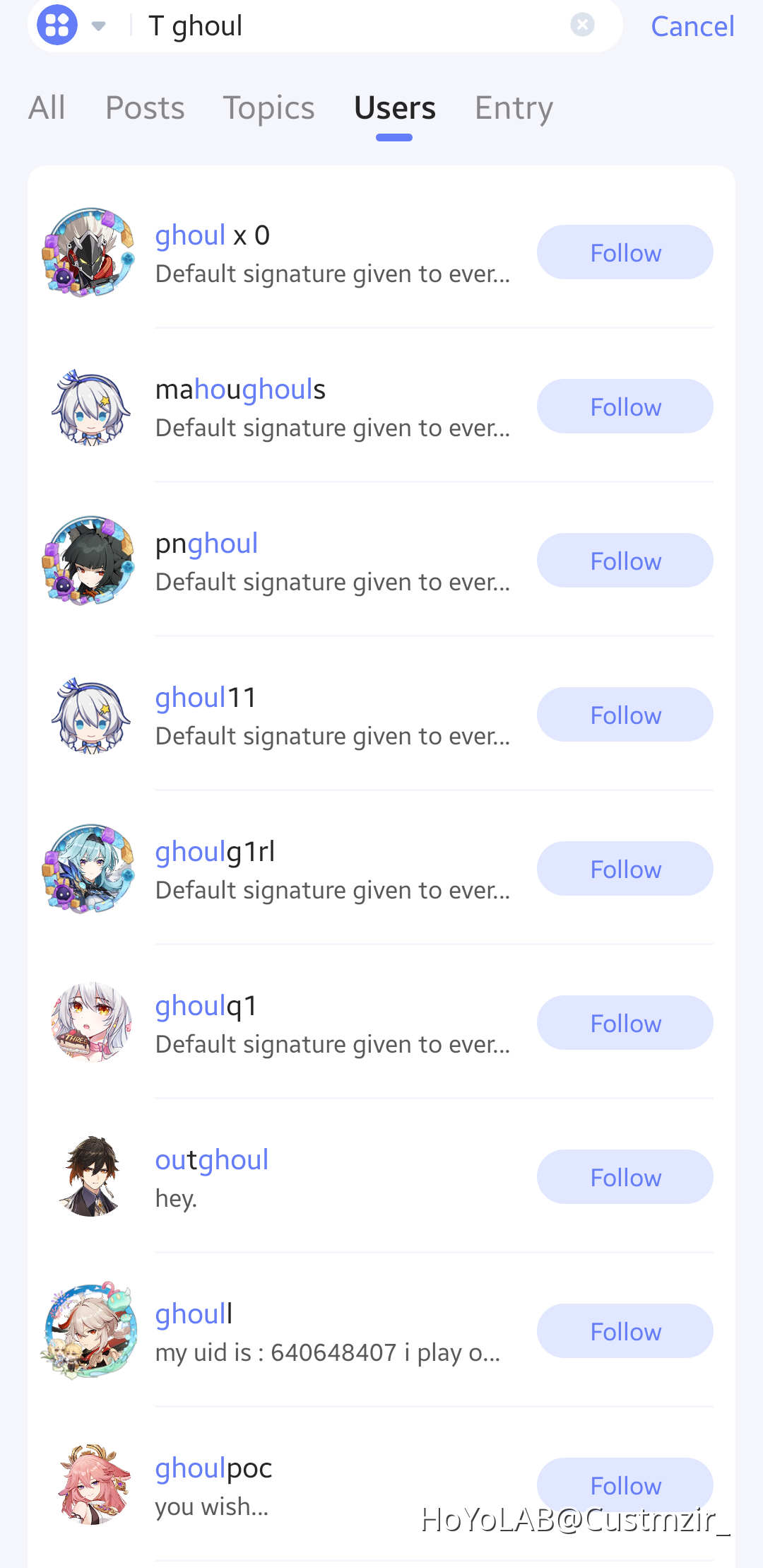Follow user ghoulq1
Screen dimensions: 763x1568
tap(625, 1023)
